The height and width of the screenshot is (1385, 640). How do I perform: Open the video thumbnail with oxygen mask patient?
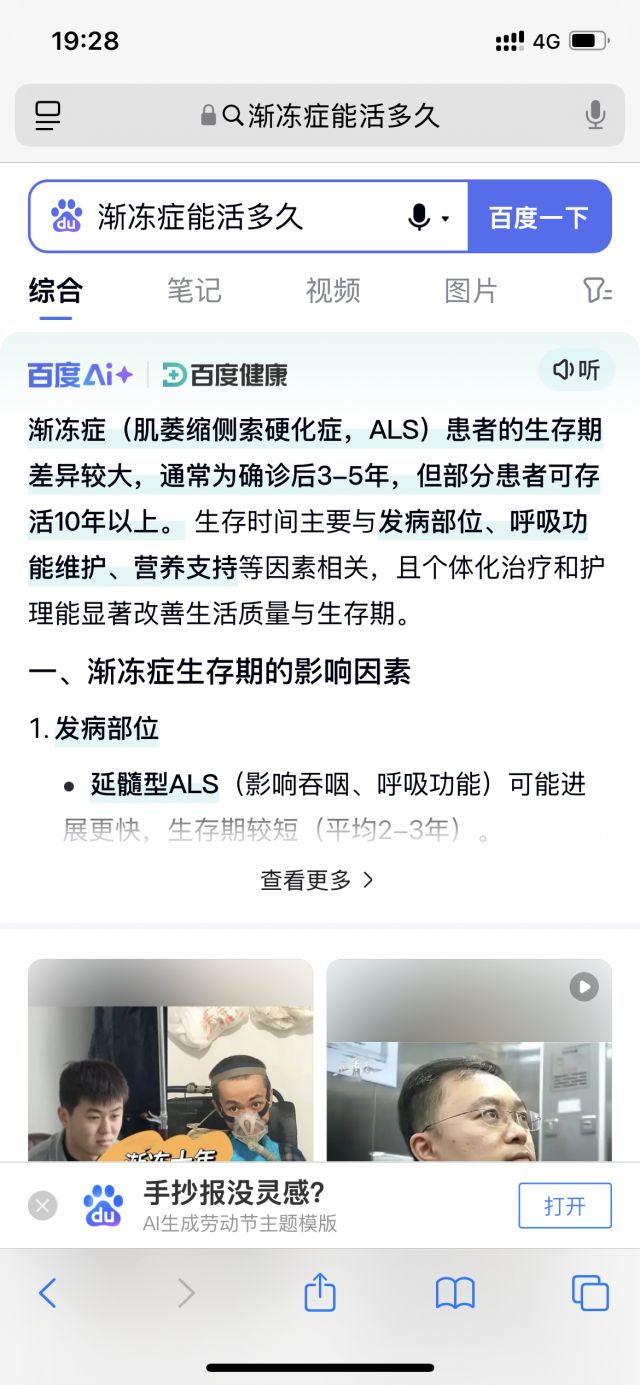(x=170, y=1060)
